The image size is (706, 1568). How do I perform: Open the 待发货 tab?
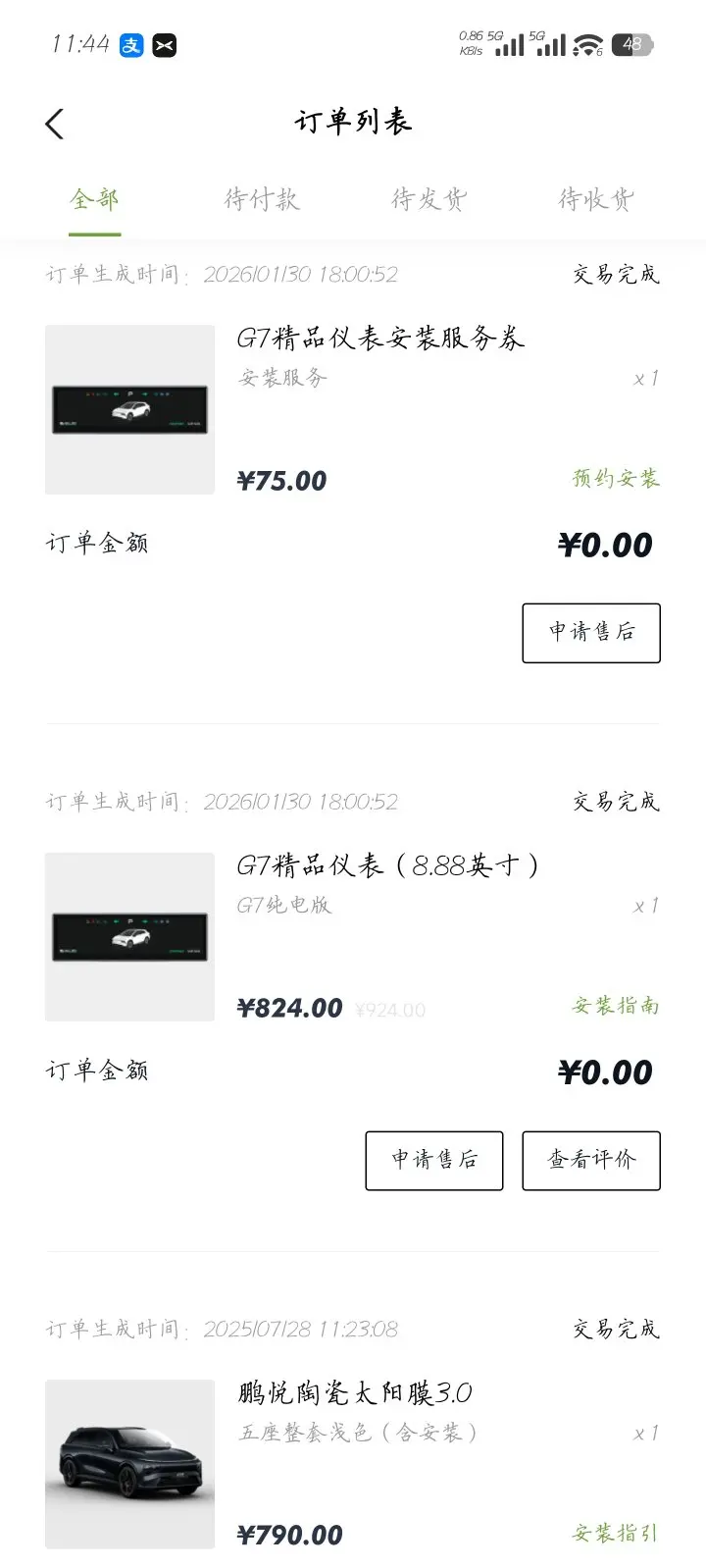pyautogui.click(x=429, y=200)
